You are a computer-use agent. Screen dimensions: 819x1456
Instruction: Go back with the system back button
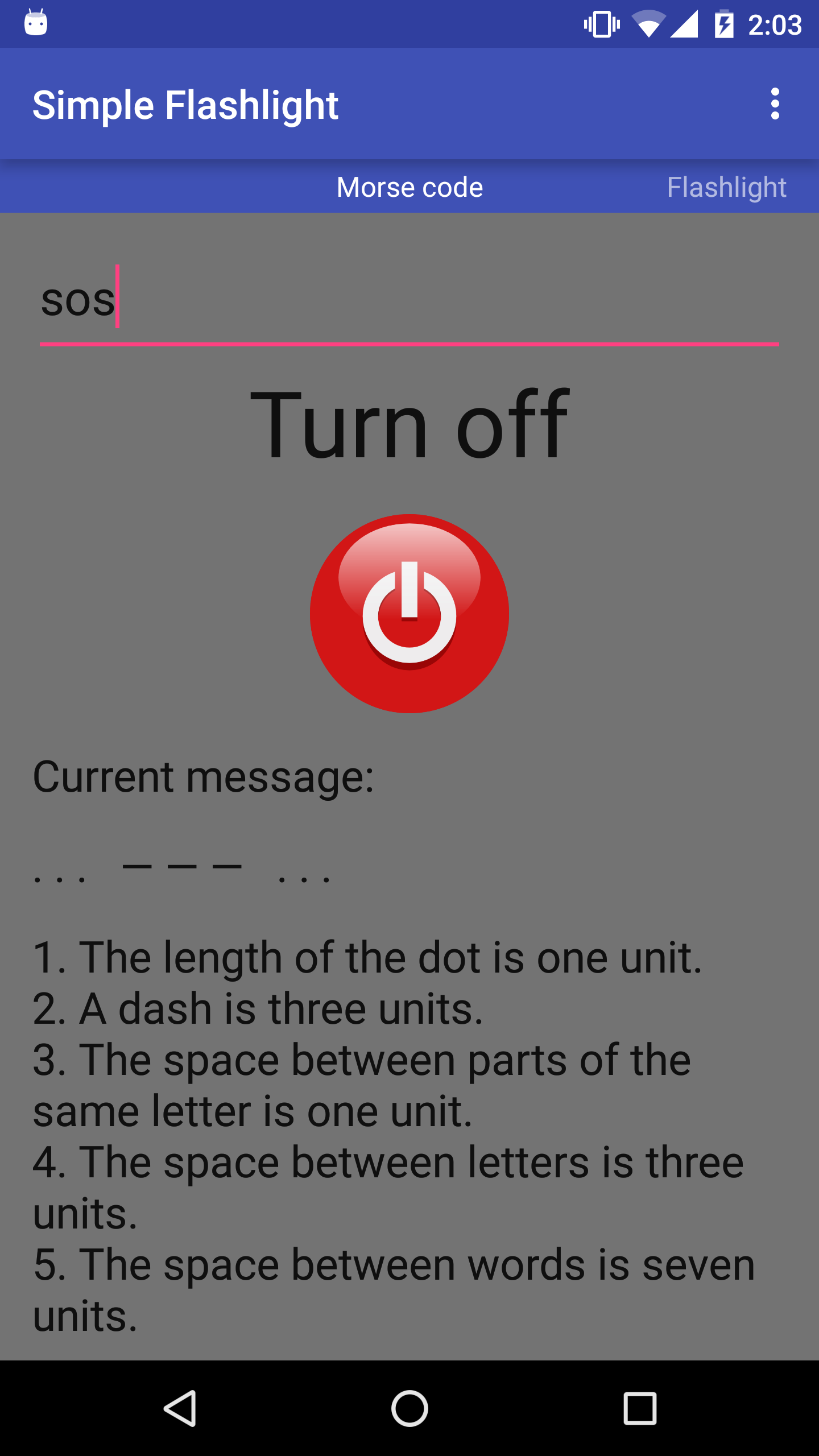click(180, 1408)
